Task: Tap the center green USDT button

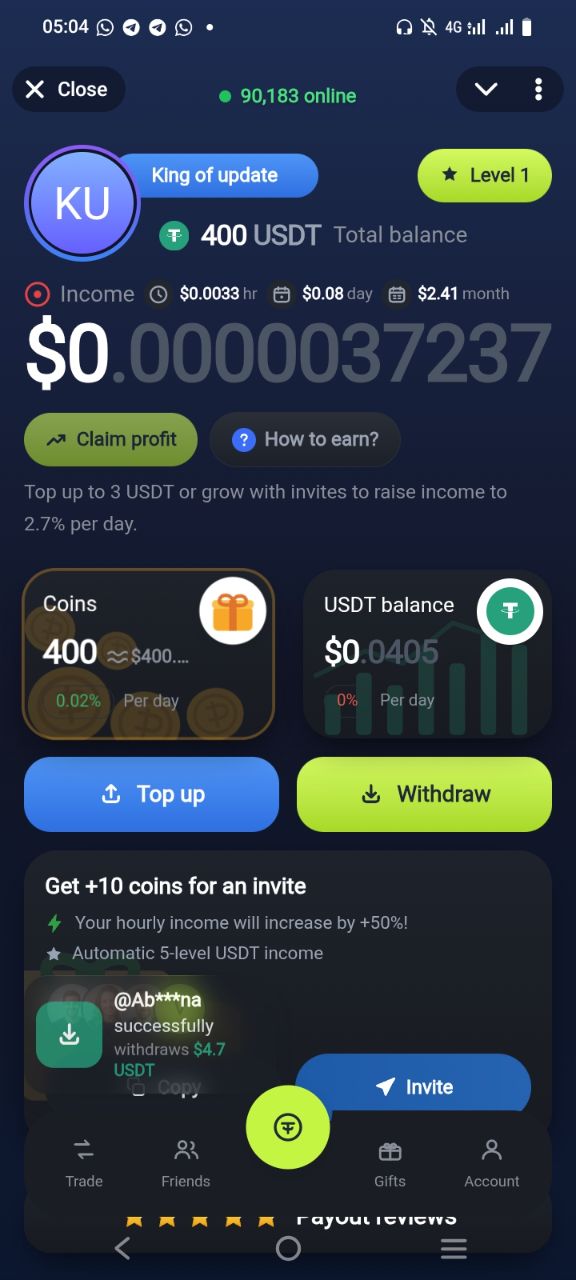Action: point(288,1127)
